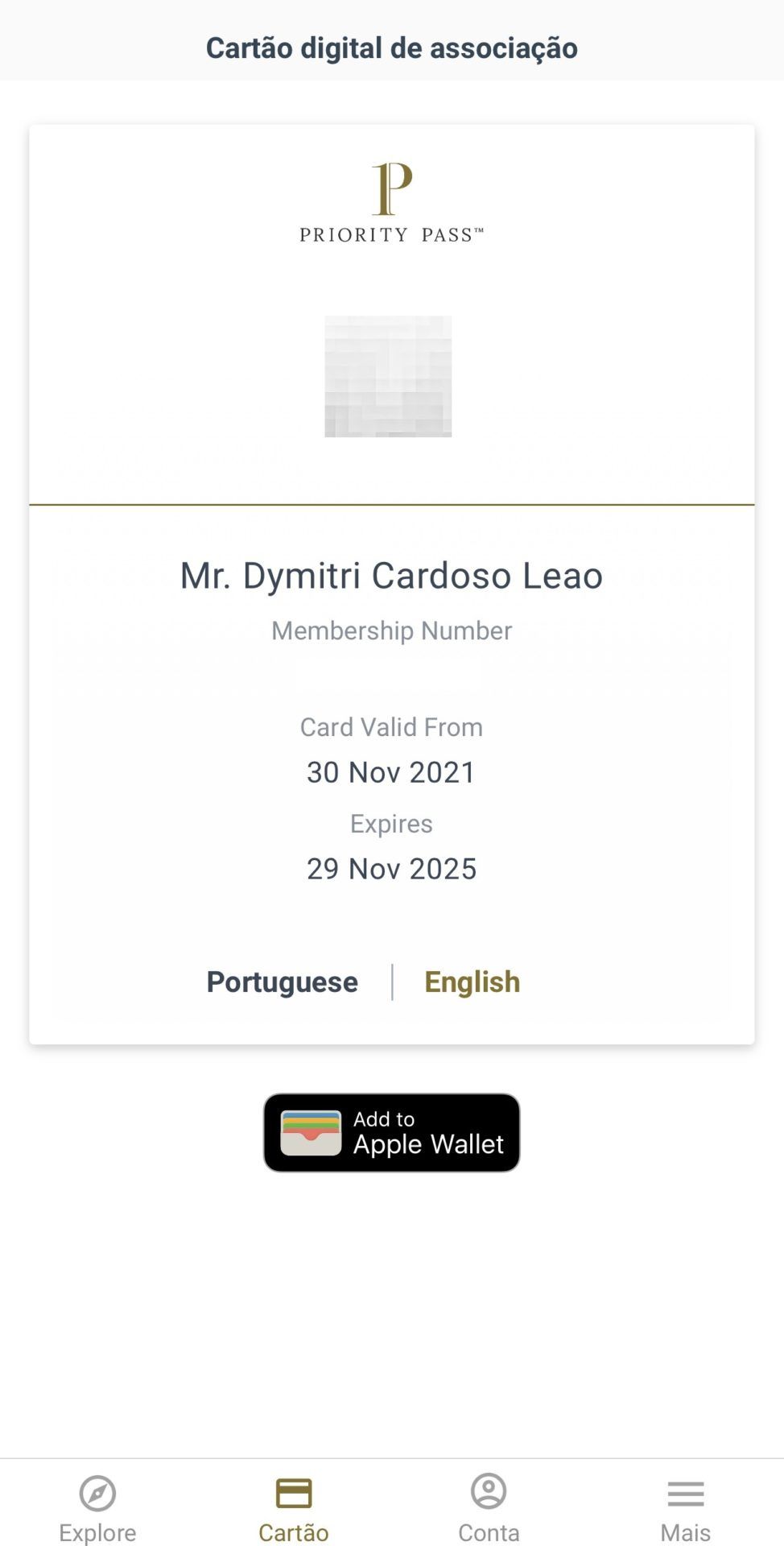Go to the Conta tab
This screenshot has width=784, height=1546.
(x=489, y=1508)
